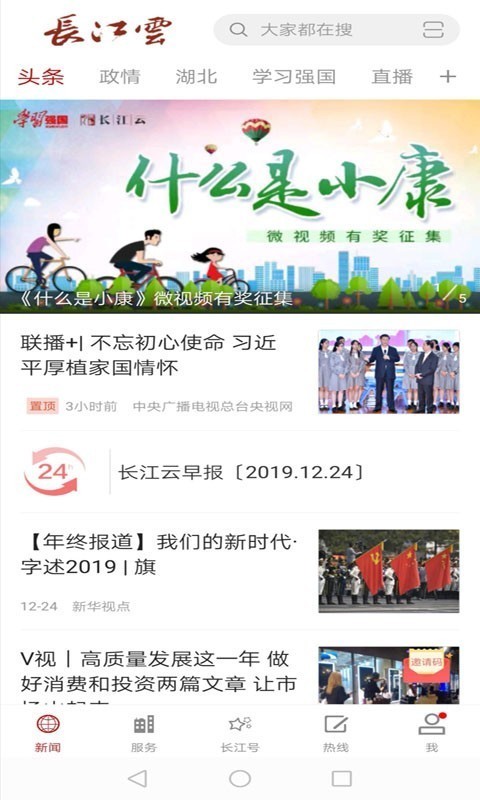This screenshot has width=480, height=800.
Task: Switch to the 政情 tab
Action: click(x=120, y=77)
